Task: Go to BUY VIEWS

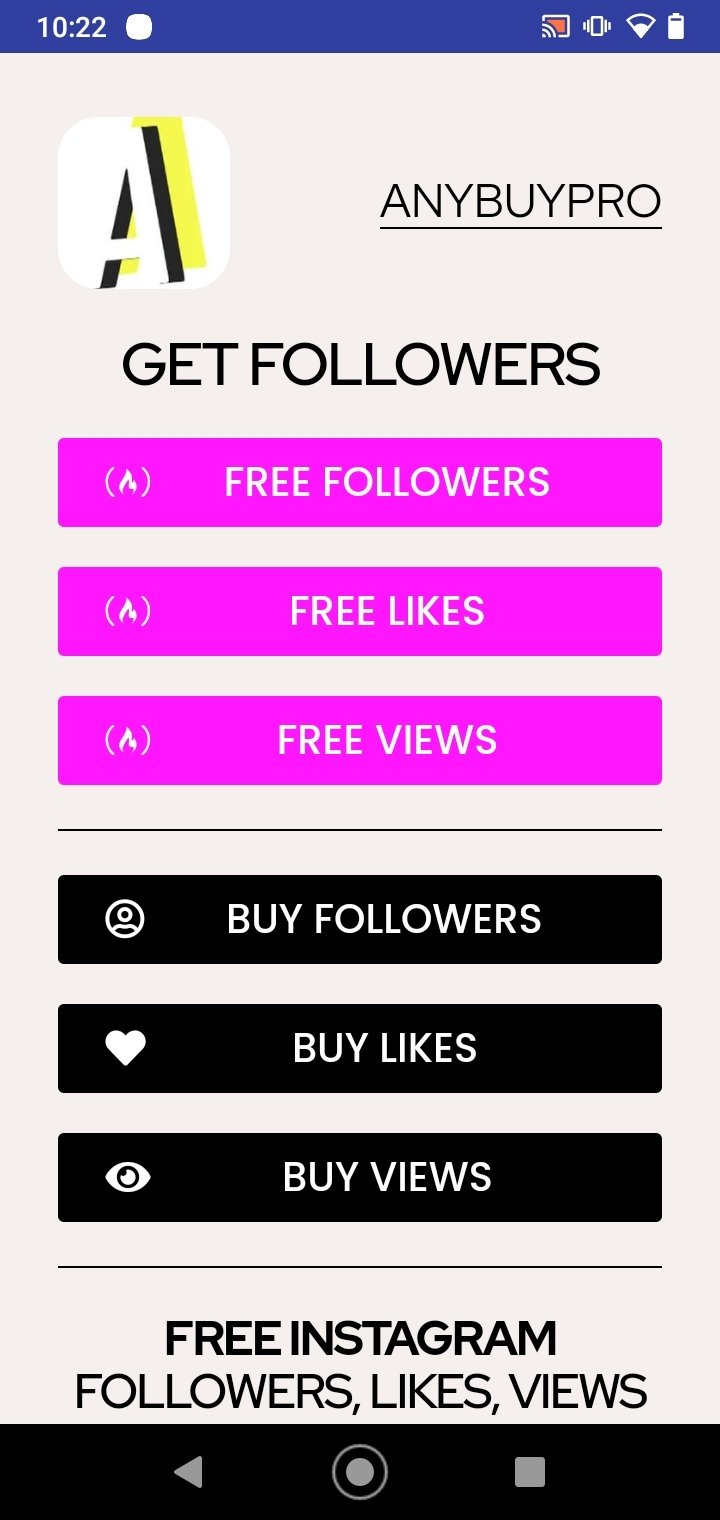Action: (360, 1177)
